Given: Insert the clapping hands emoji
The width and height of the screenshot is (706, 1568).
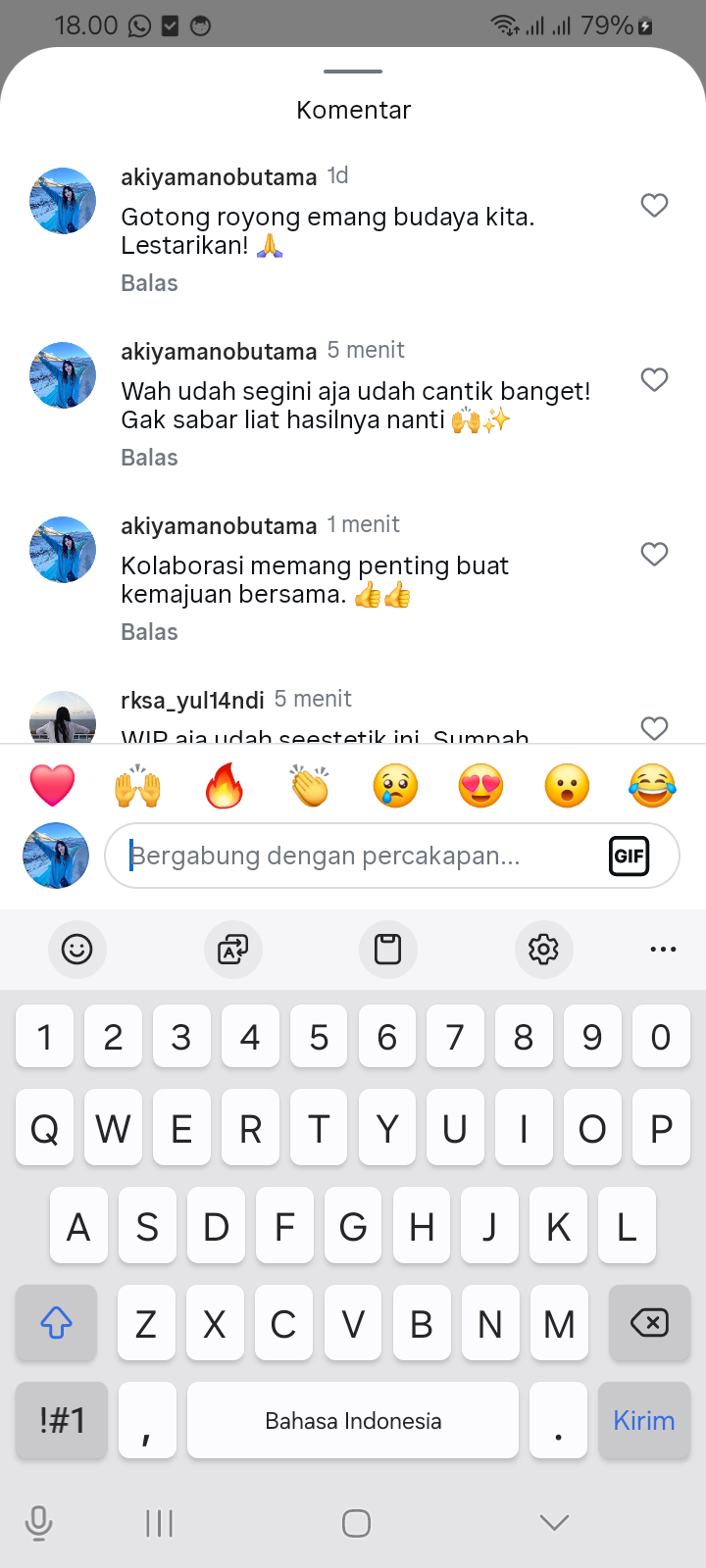Looking at the screenshot, I should coord(310,786).
